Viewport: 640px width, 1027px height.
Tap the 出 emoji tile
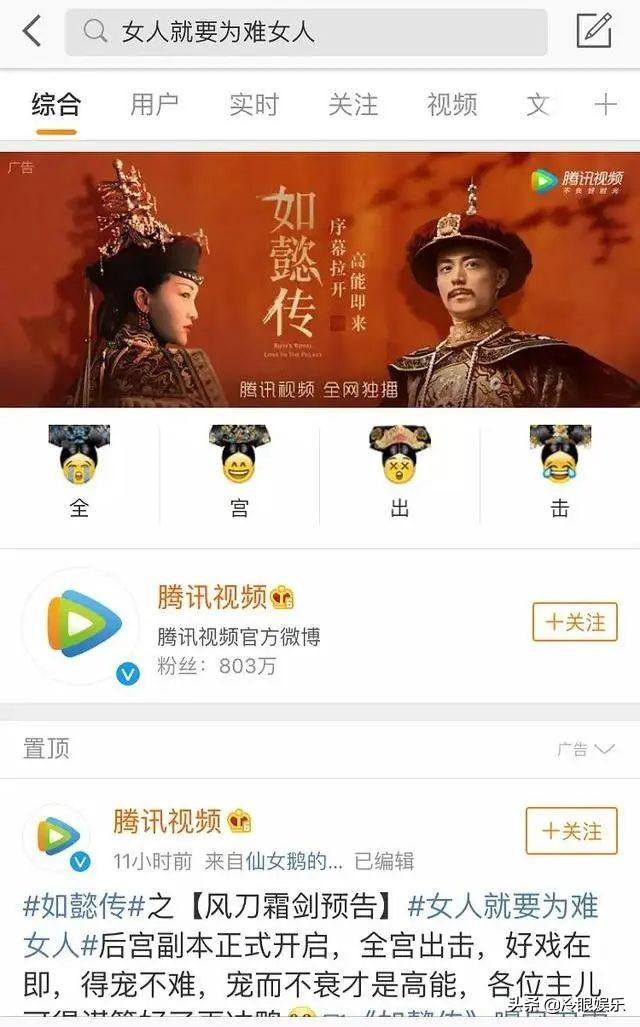point(399,472)
